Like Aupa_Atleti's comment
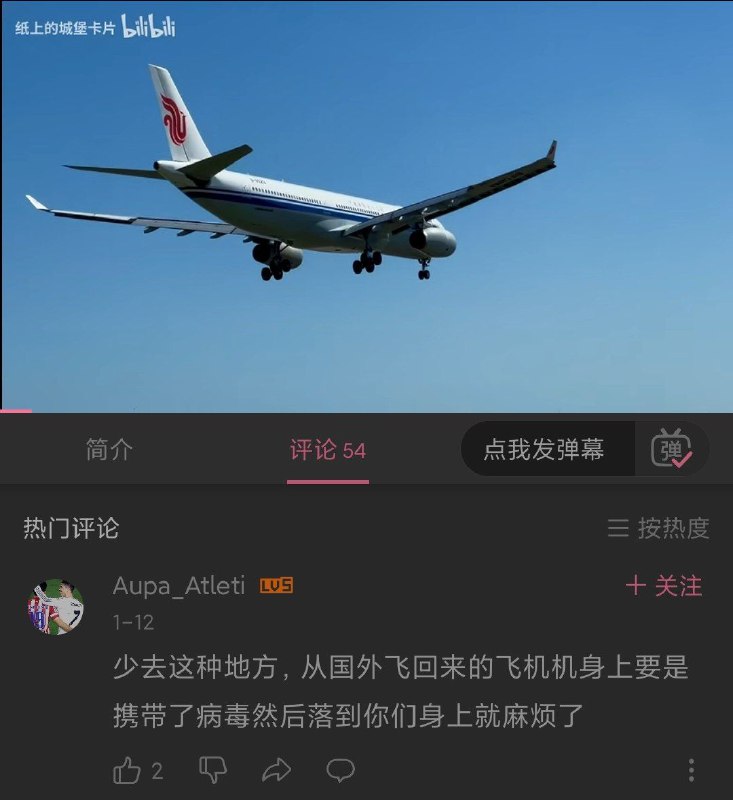 click(x=128, y=770)
